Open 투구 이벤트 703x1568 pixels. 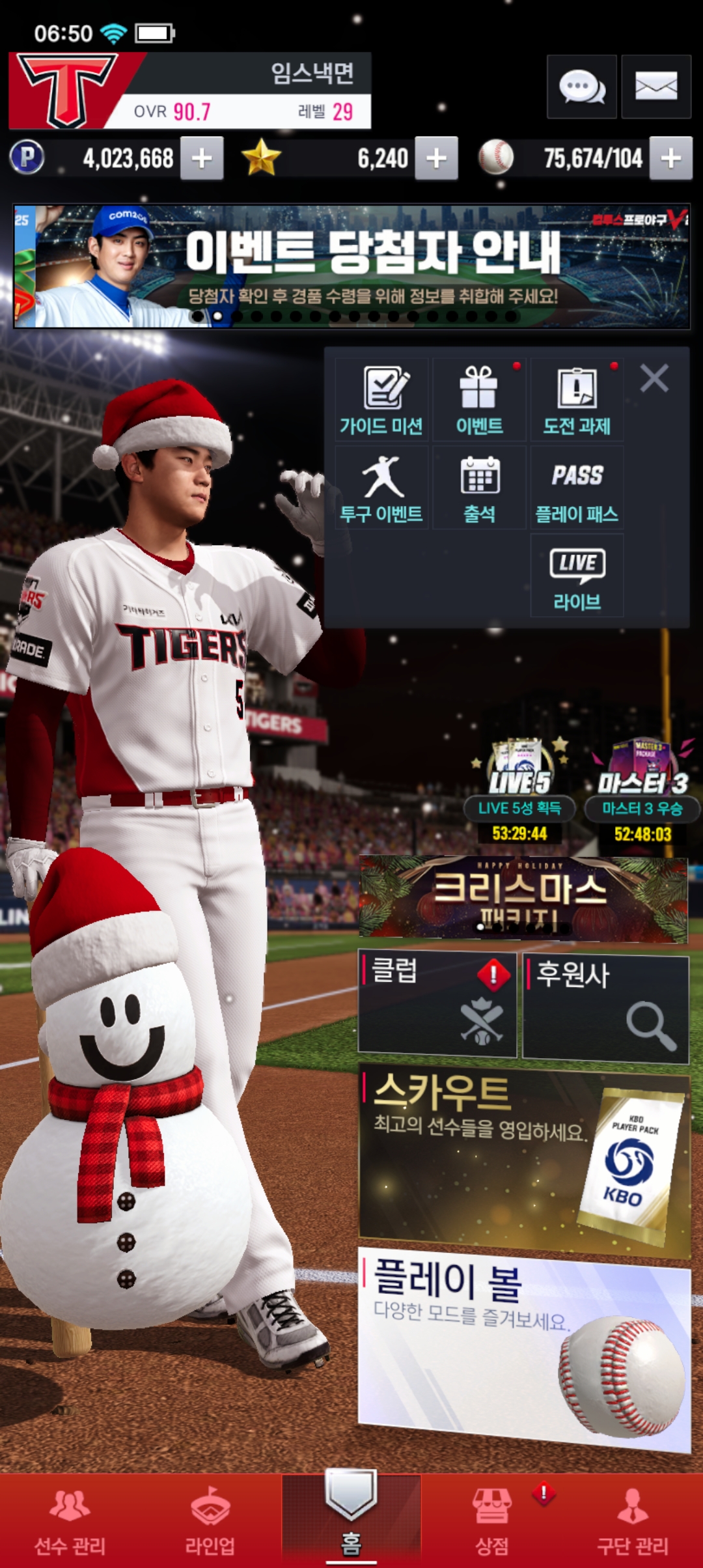pyautogui.click(x=381, y=488)
